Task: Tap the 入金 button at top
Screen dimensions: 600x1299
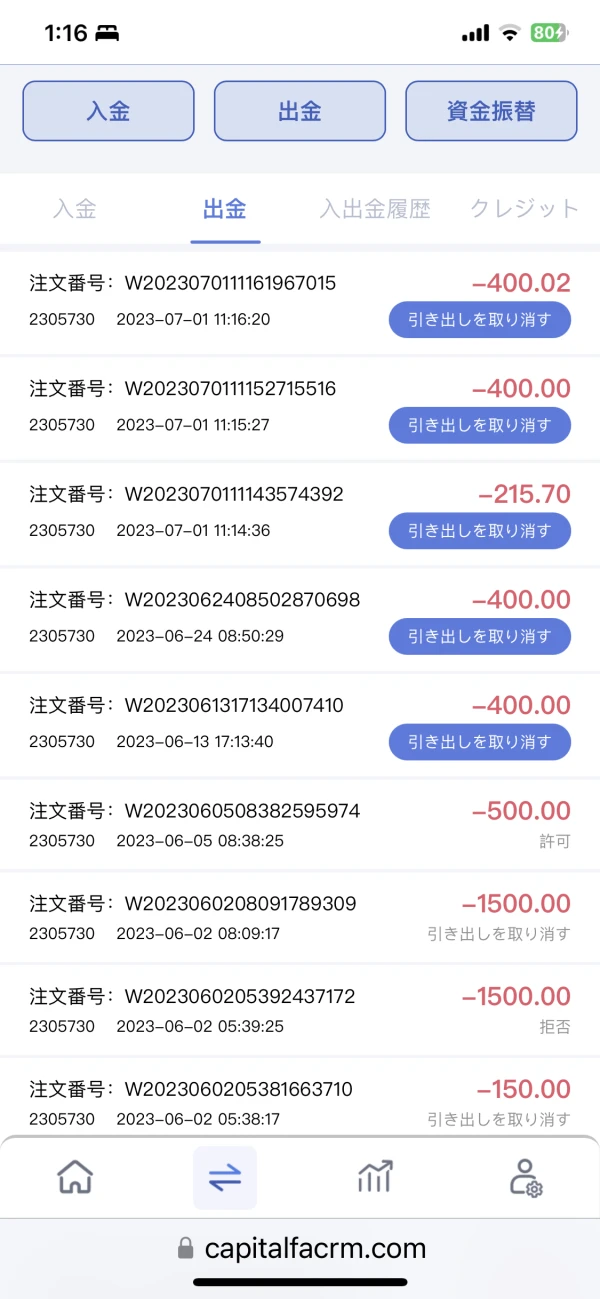Action: click(x=108, y=111)
